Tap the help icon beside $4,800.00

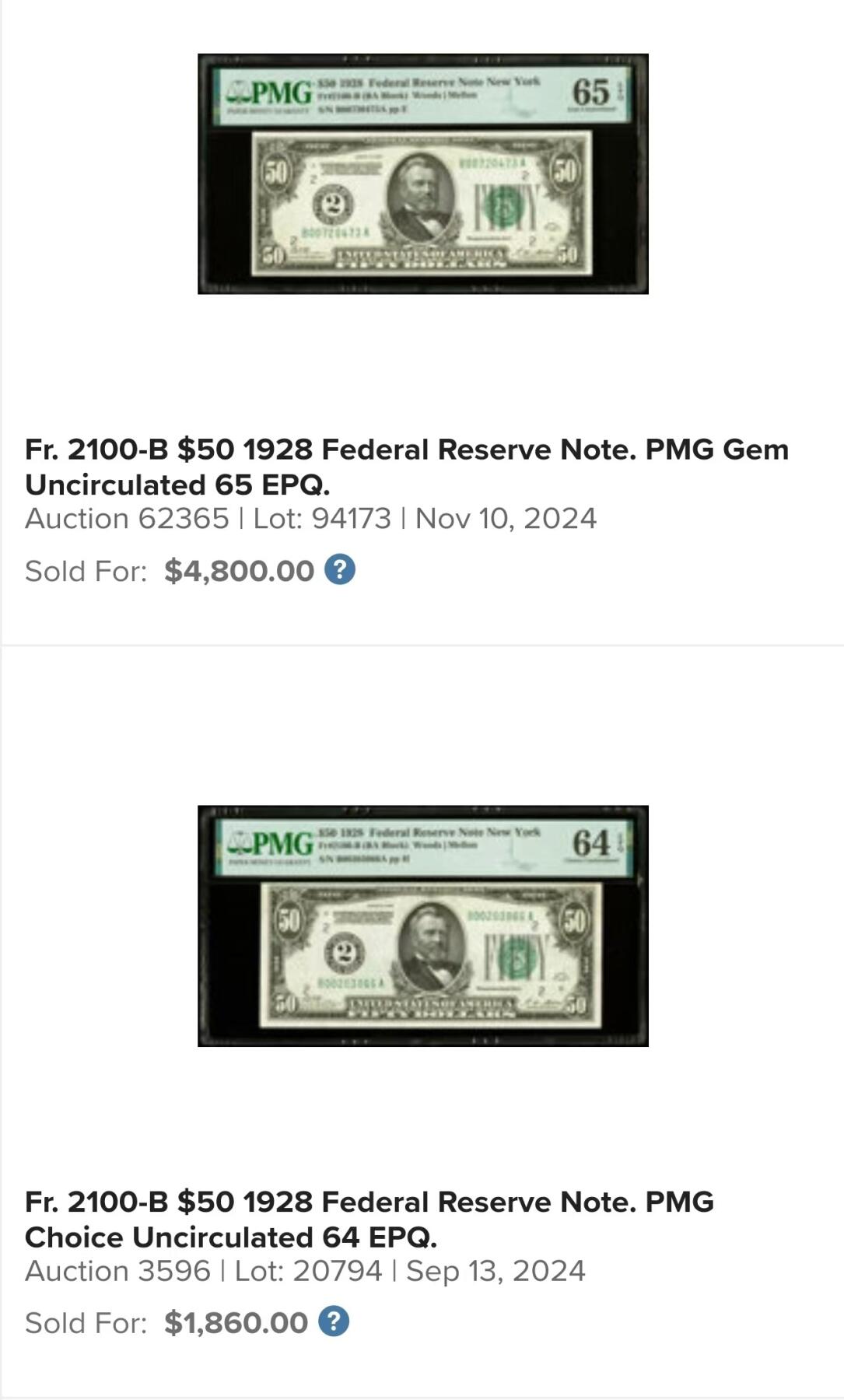[x=340, y=570]
